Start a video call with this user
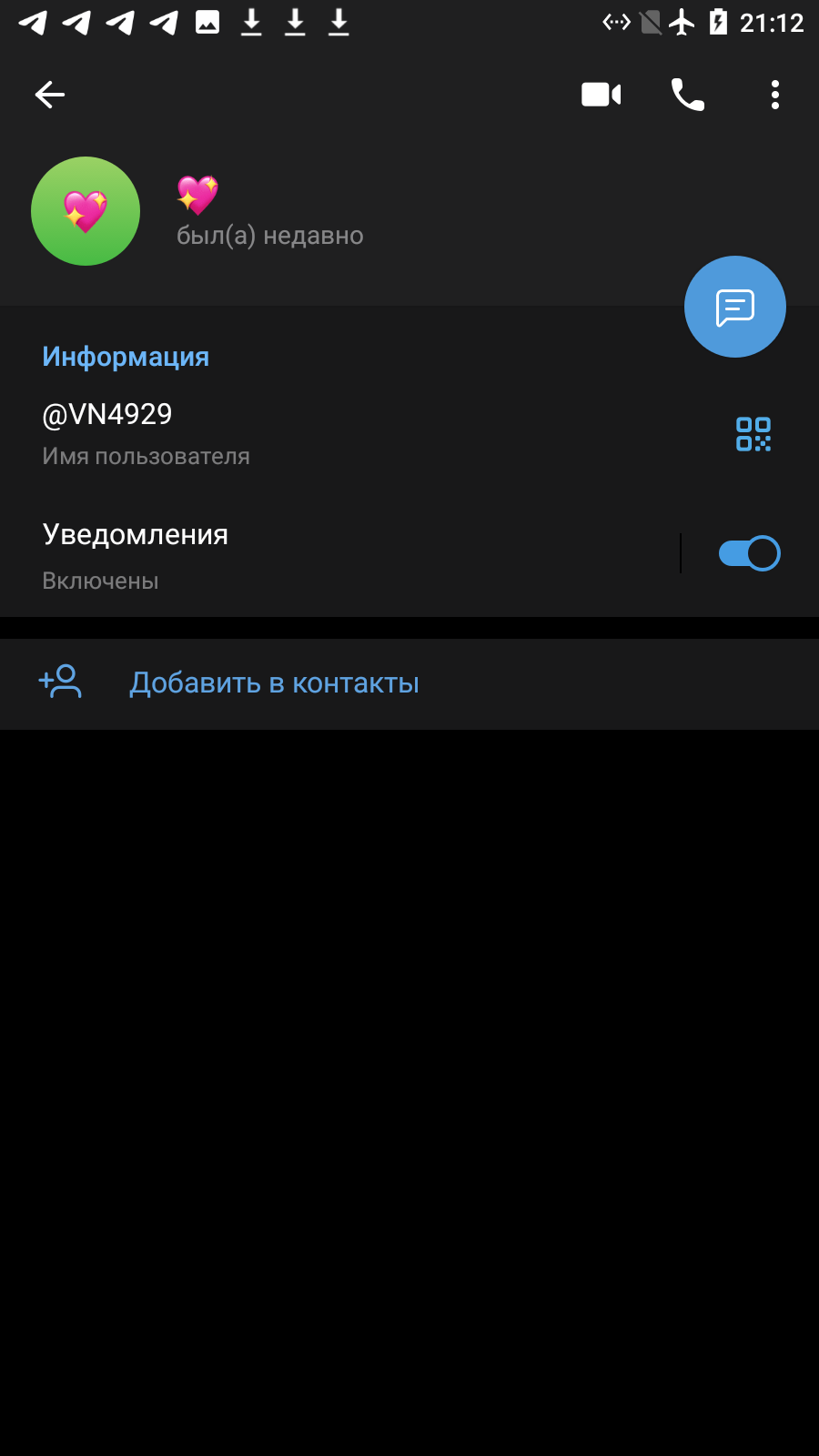Image resolution: width=819 pixels, height=1456 pixels. pyautogui.click(x=601, y=95)
